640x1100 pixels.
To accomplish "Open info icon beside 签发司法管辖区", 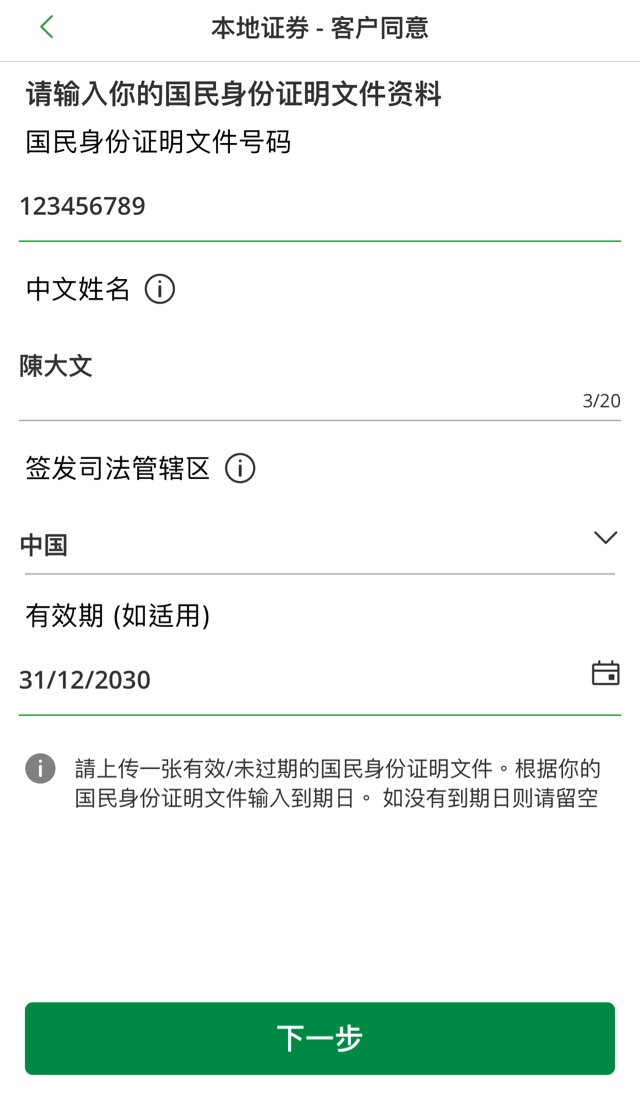I will click(x=239, y=468).
